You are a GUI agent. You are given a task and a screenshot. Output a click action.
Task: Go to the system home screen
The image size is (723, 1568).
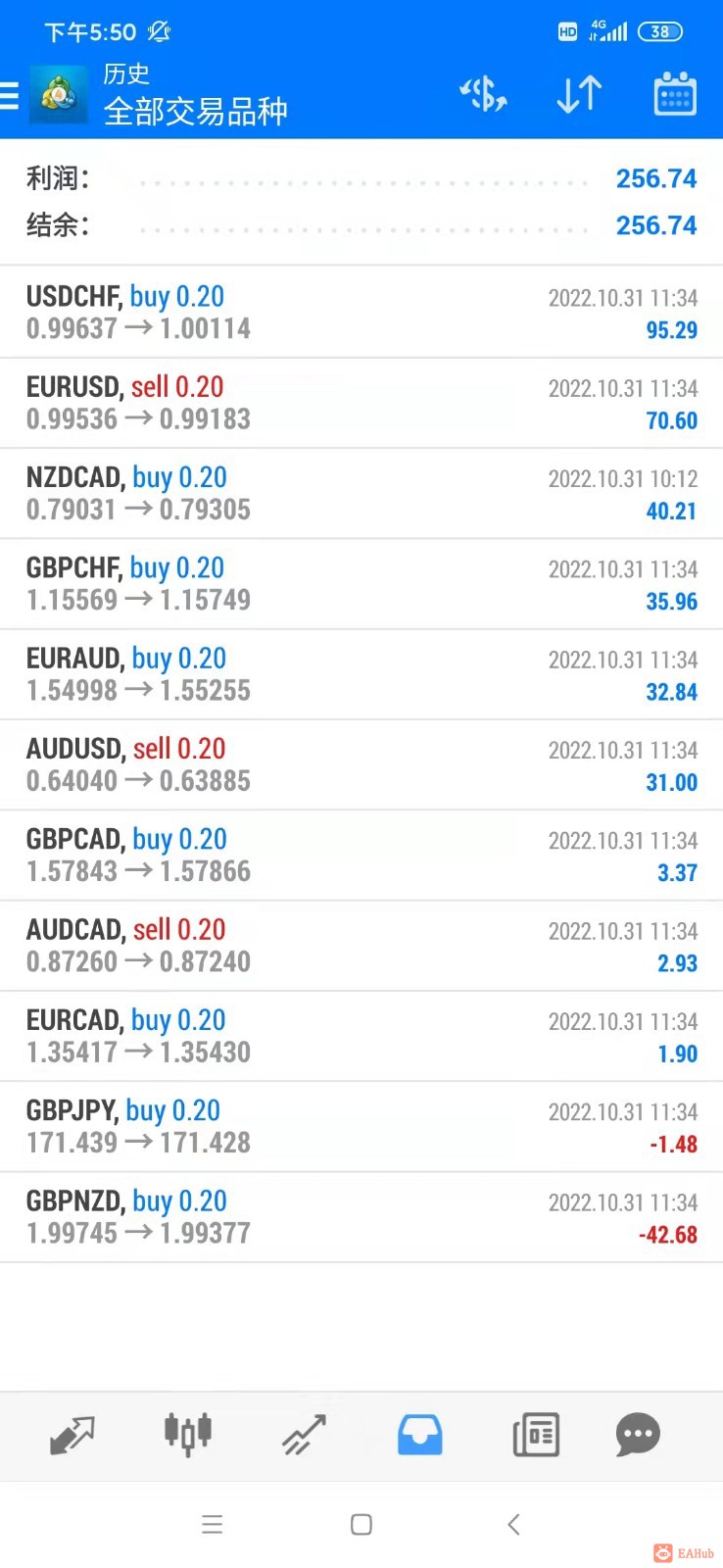pos(361,1524)
